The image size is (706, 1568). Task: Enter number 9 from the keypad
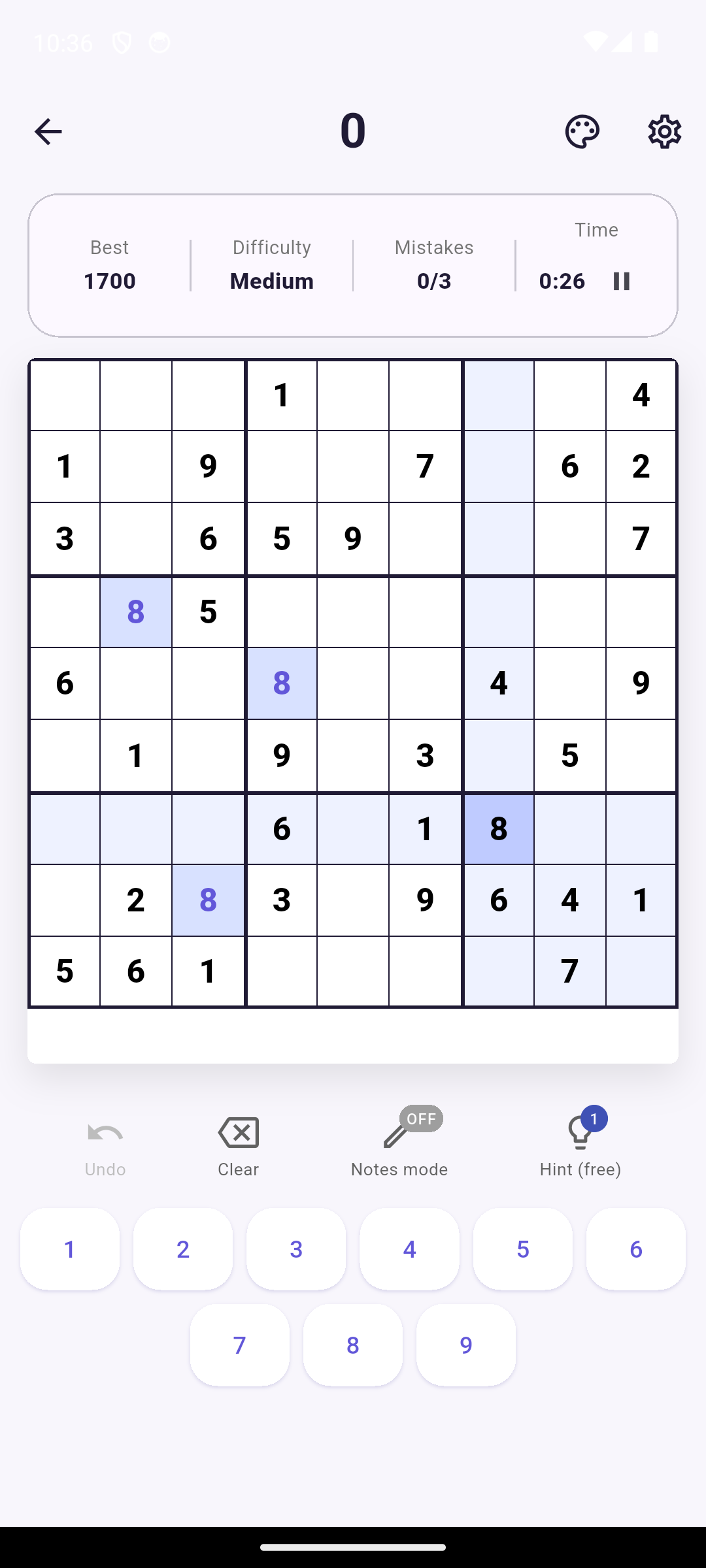click(x=466, y=1345)
